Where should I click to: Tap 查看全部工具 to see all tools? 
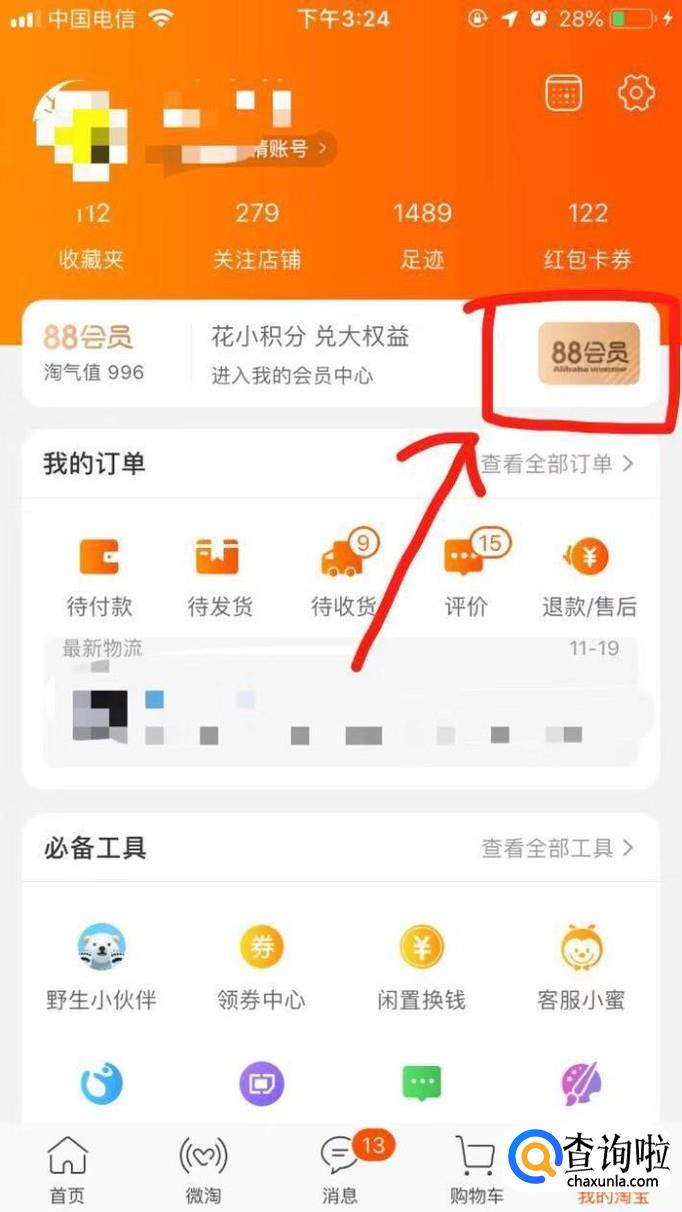click(x=558, y=848)
